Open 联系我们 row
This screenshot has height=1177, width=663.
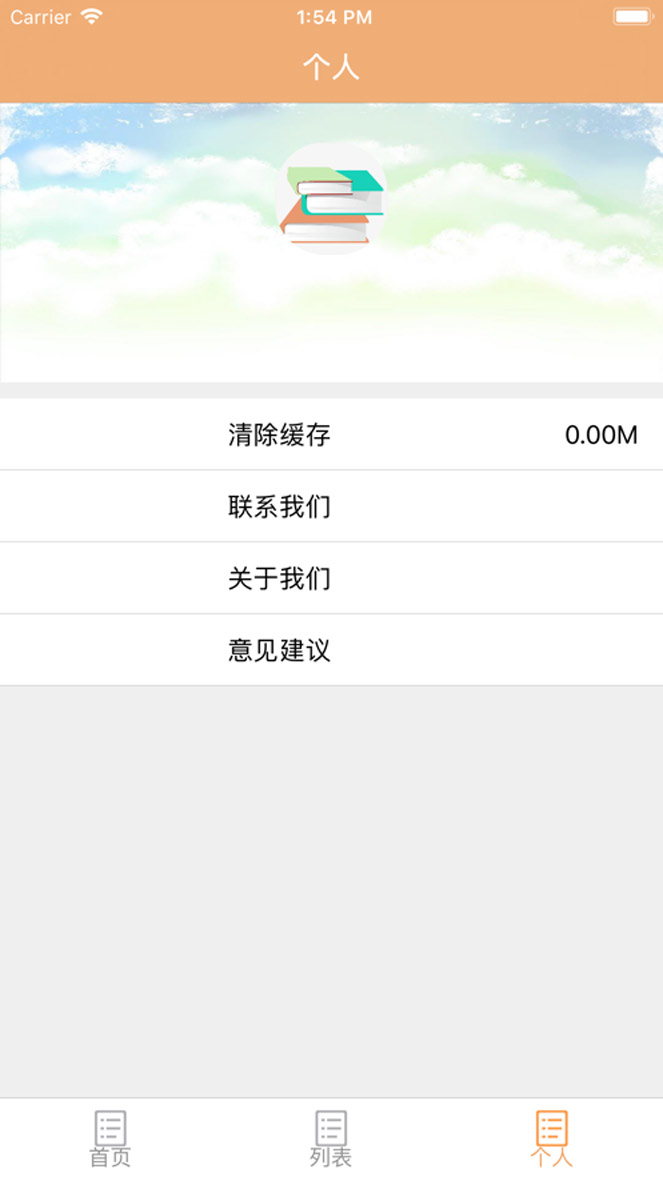click(330, 507)
